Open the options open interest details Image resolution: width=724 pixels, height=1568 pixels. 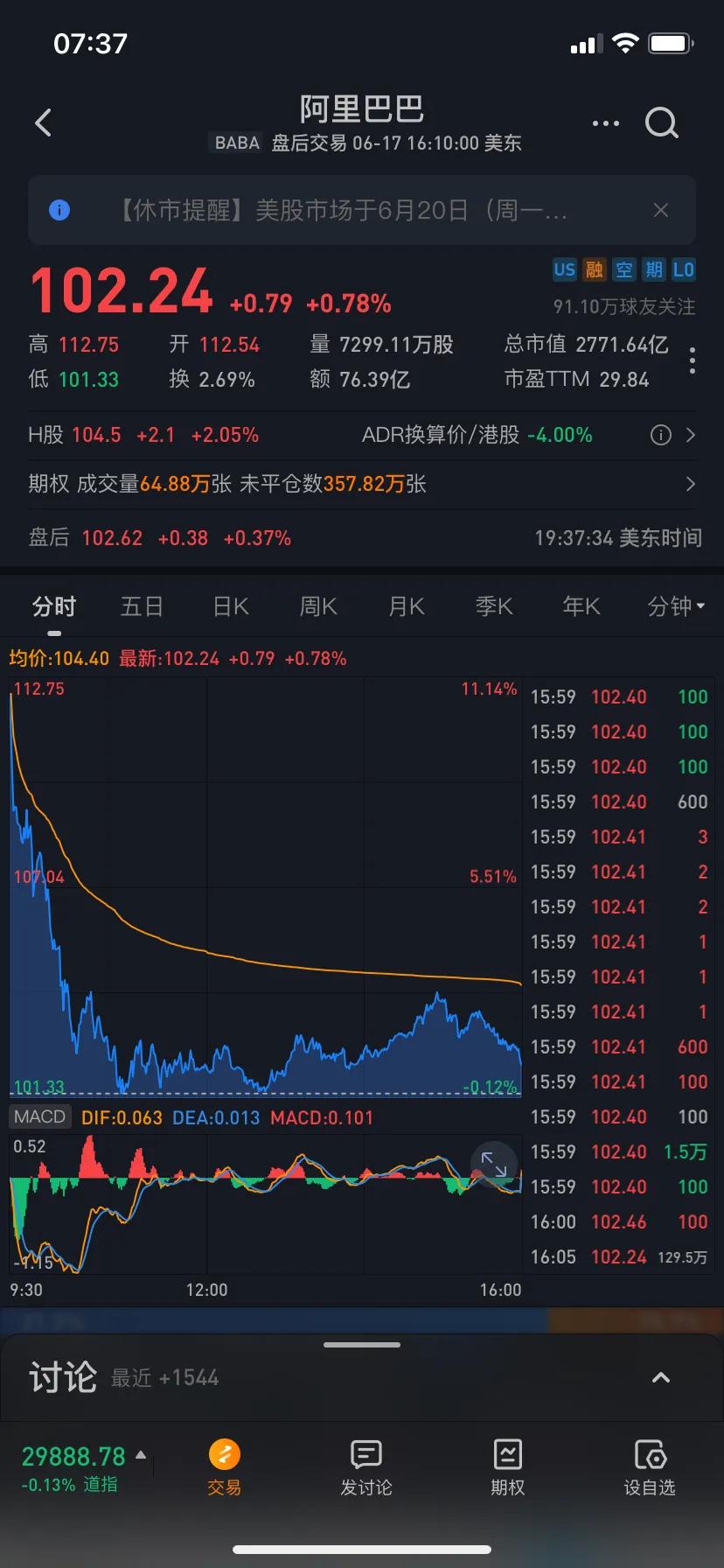691,484
